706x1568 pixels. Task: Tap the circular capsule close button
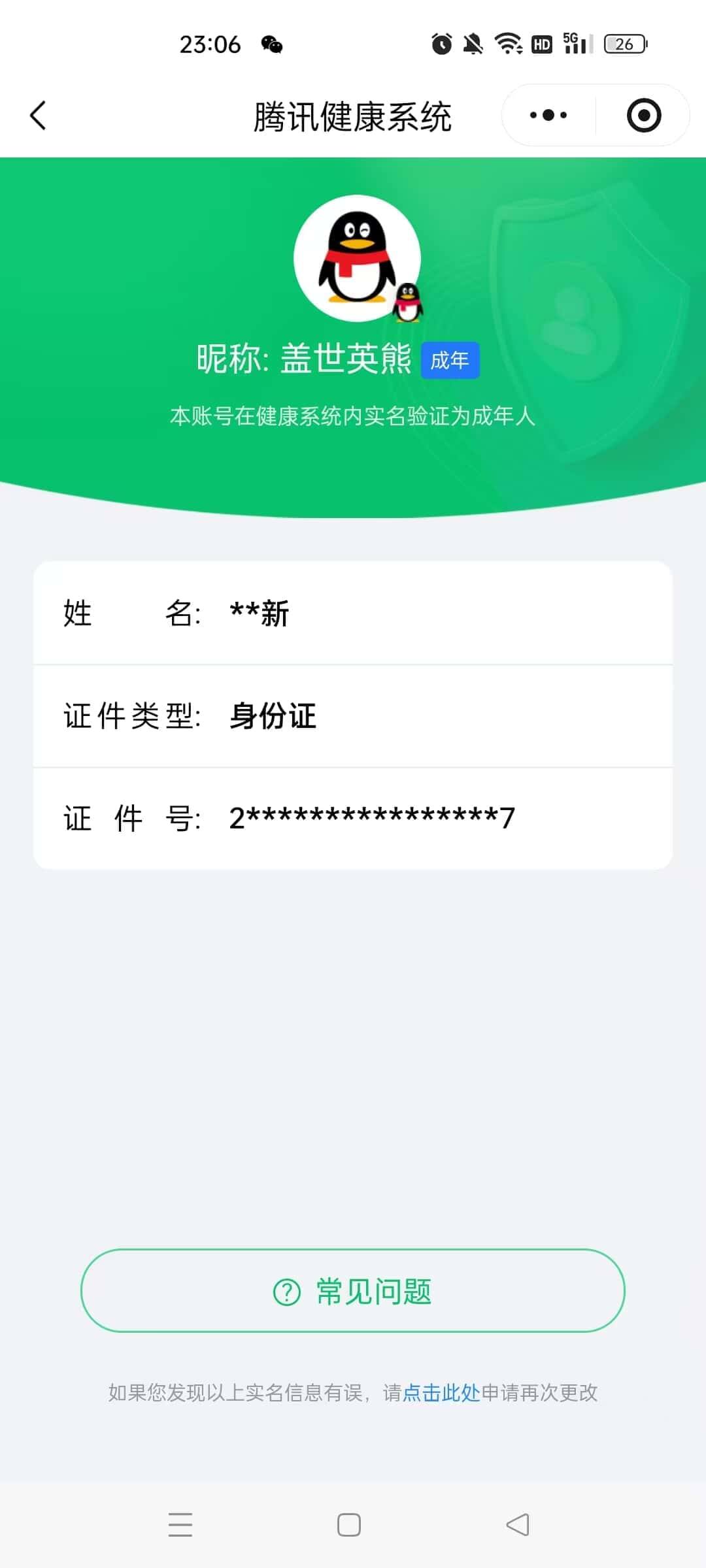(x=643, y=114)
